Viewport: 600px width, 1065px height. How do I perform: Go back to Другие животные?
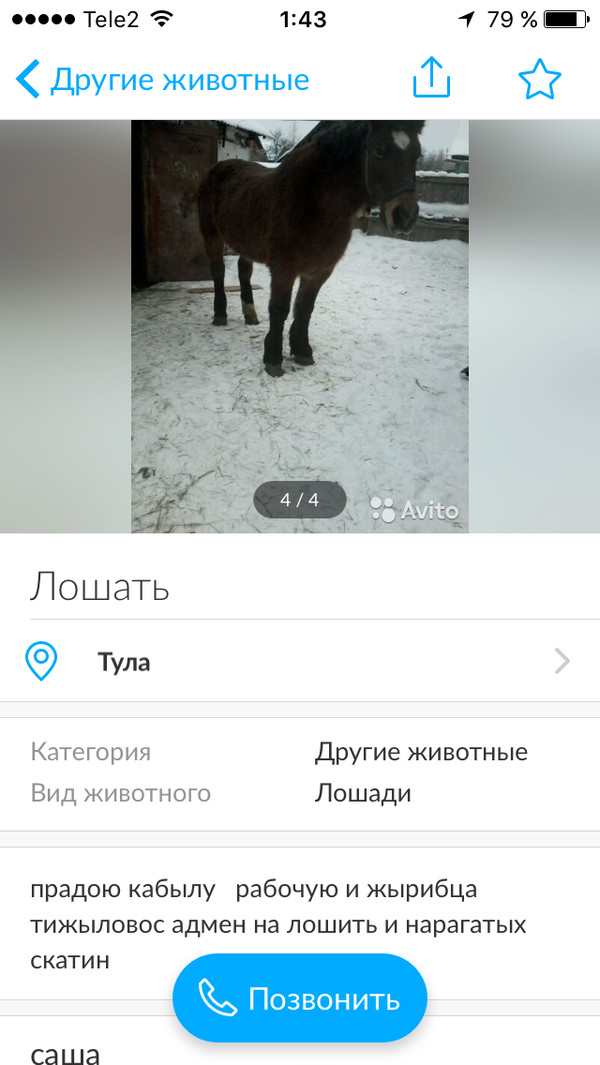pyautogui.click(x=165, y=80)
